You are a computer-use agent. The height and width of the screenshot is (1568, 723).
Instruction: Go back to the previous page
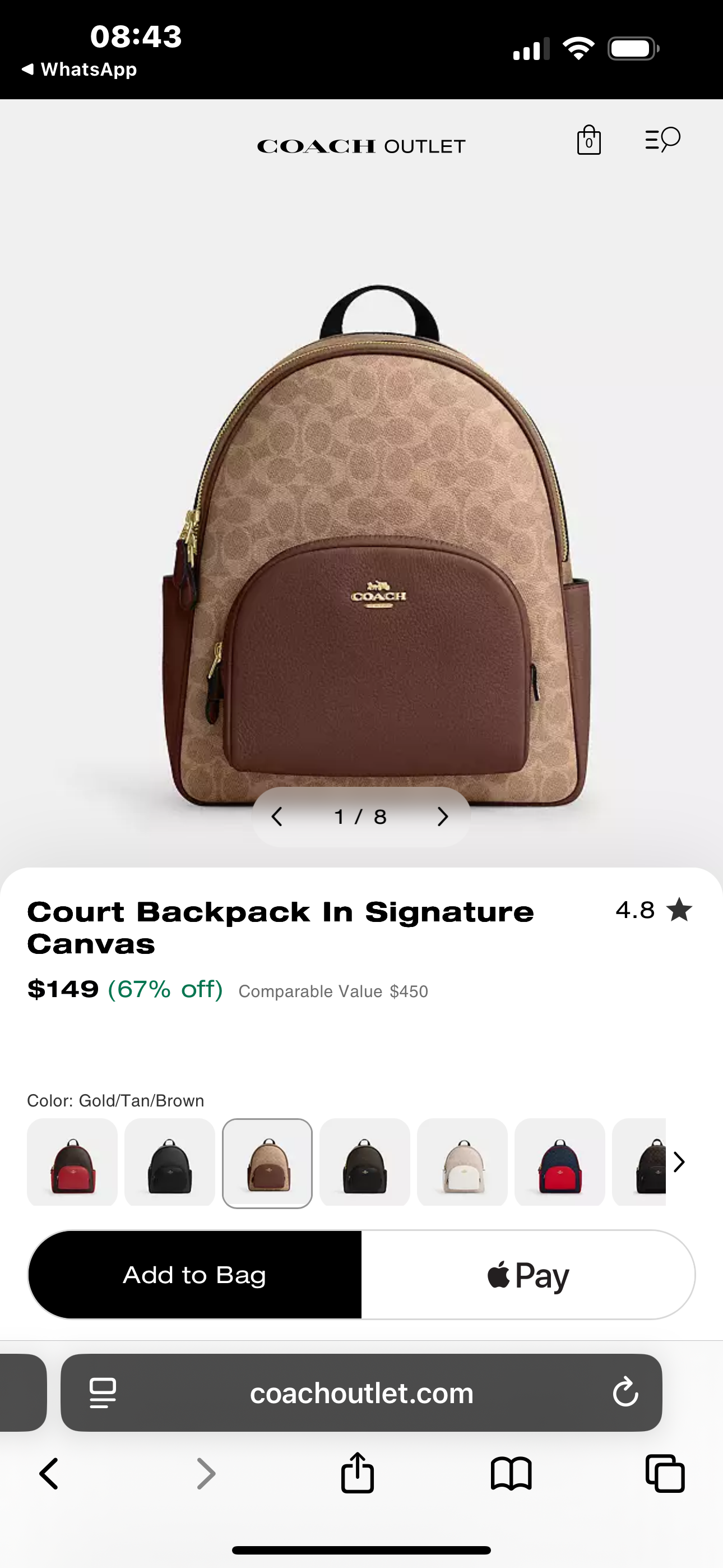(x=49, y=1474)
